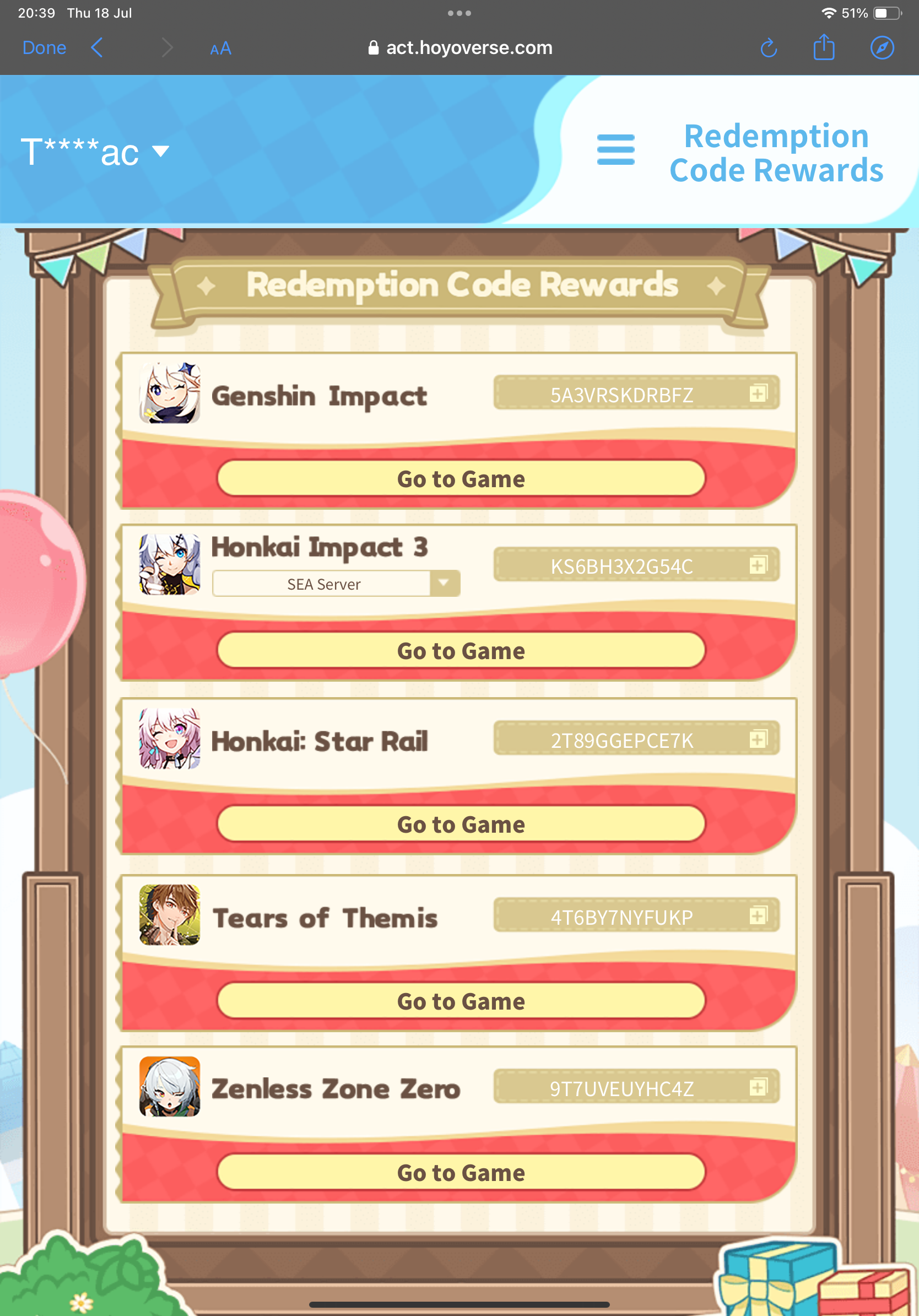
Task: Copy the Honkai Impact 3 redemption code
Action: (x=759, y=564)
